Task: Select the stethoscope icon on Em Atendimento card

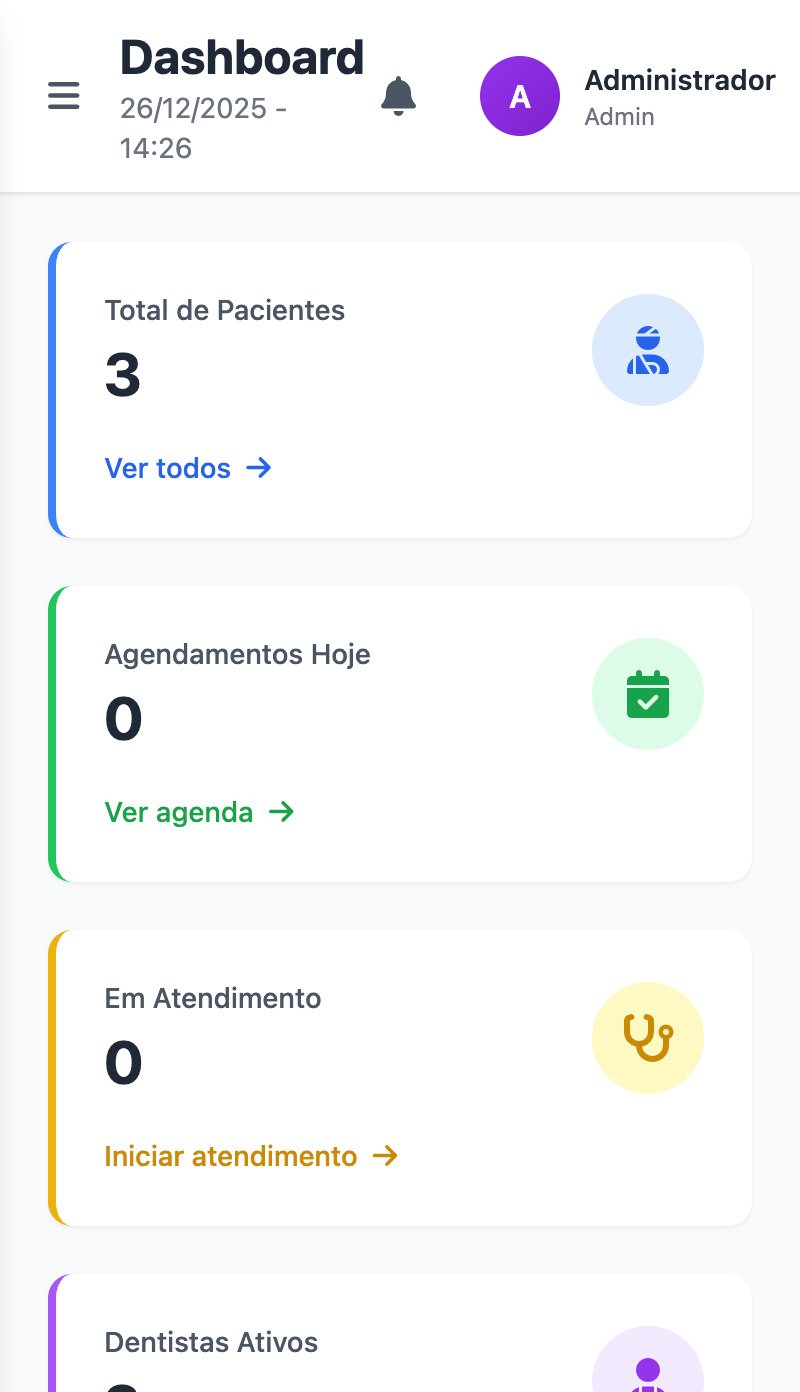Action: pos(648,1038)
